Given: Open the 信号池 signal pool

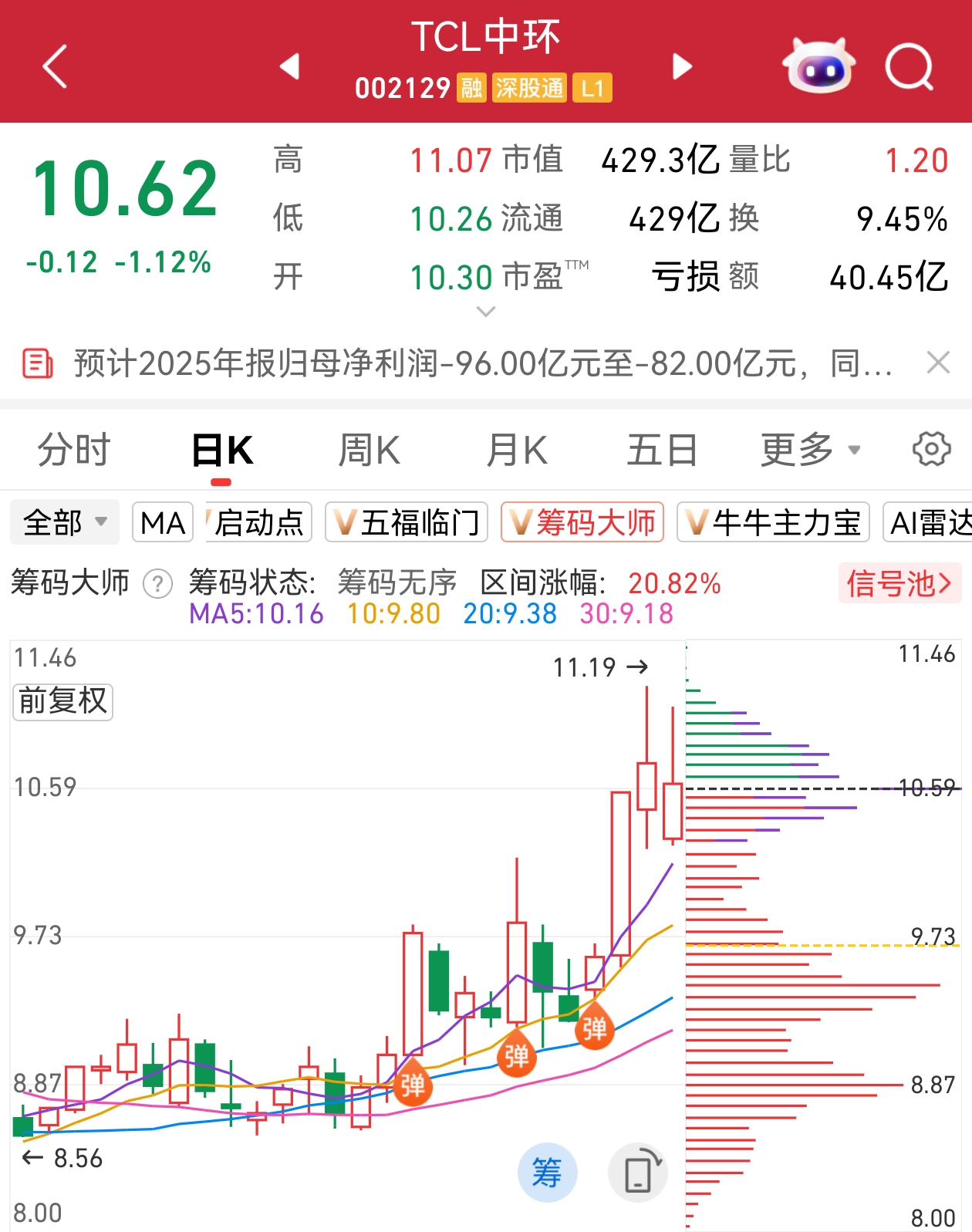Looking at the screenshot, I should point(899,582).
